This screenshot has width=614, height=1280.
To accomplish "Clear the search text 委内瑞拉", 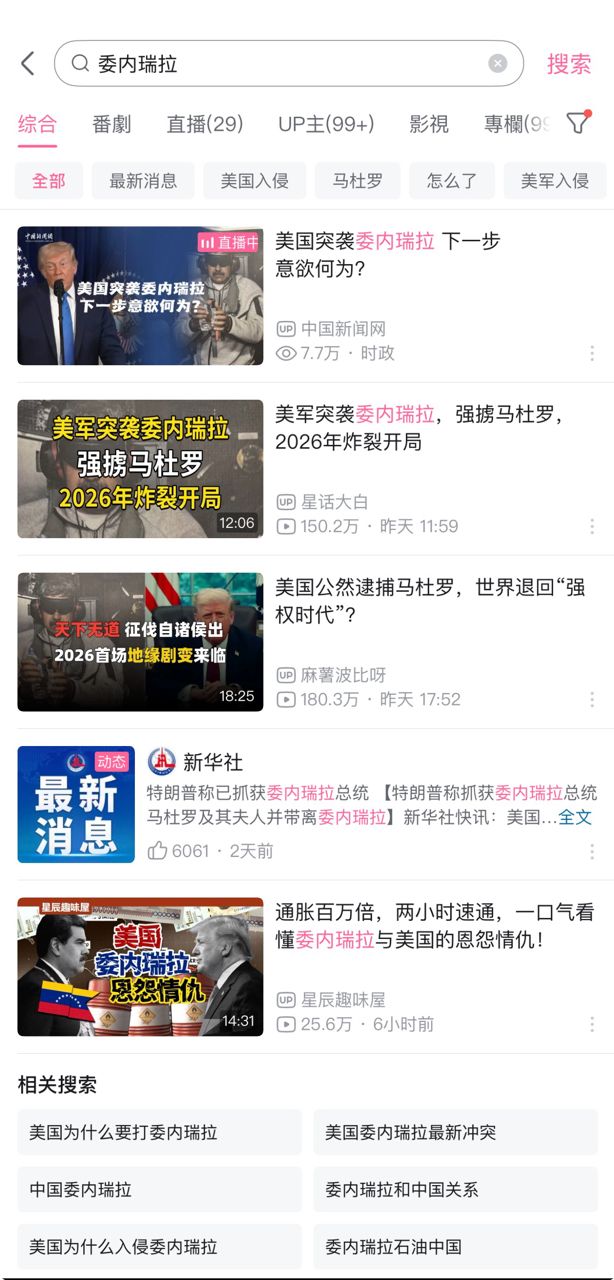I will (x=497, y=64).
